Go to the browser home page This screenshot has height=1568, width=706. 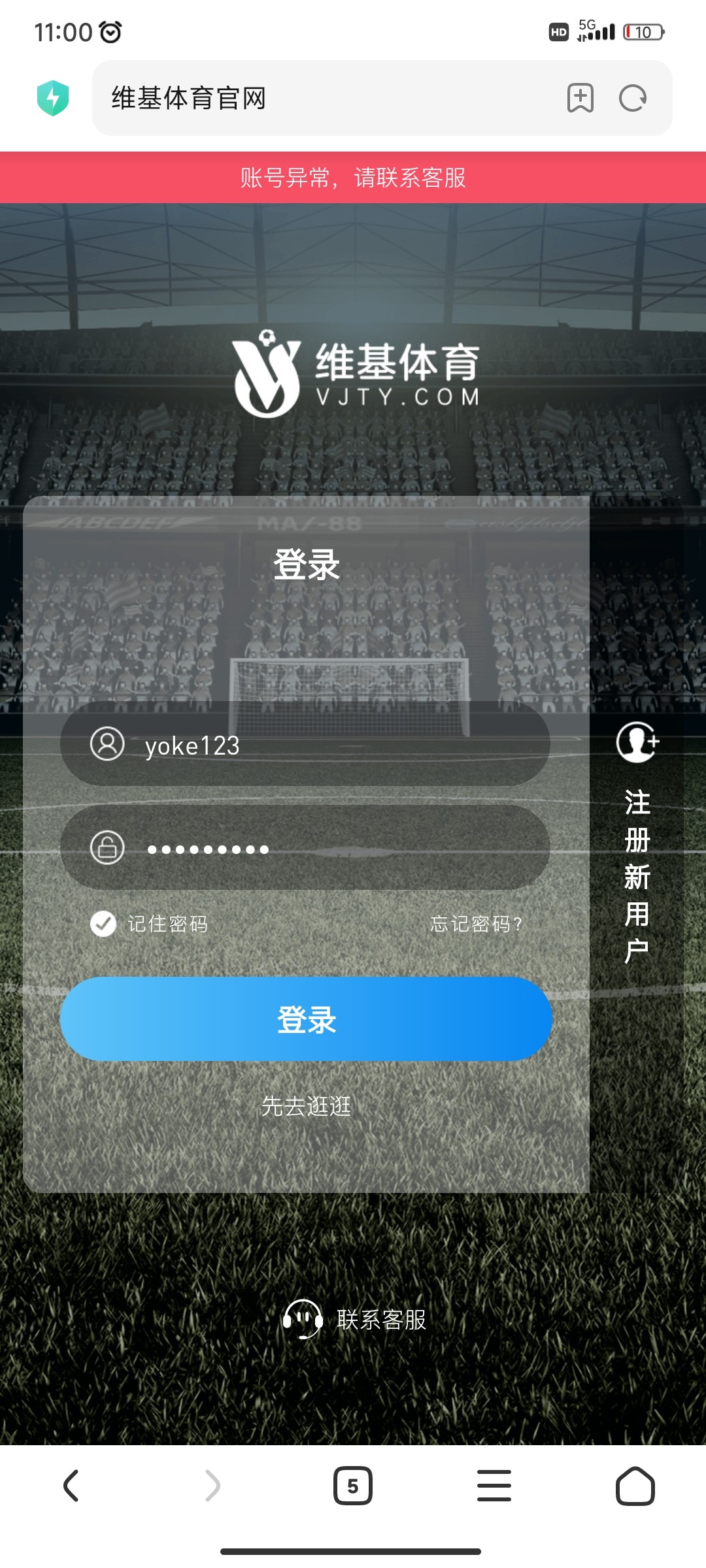635,1486
